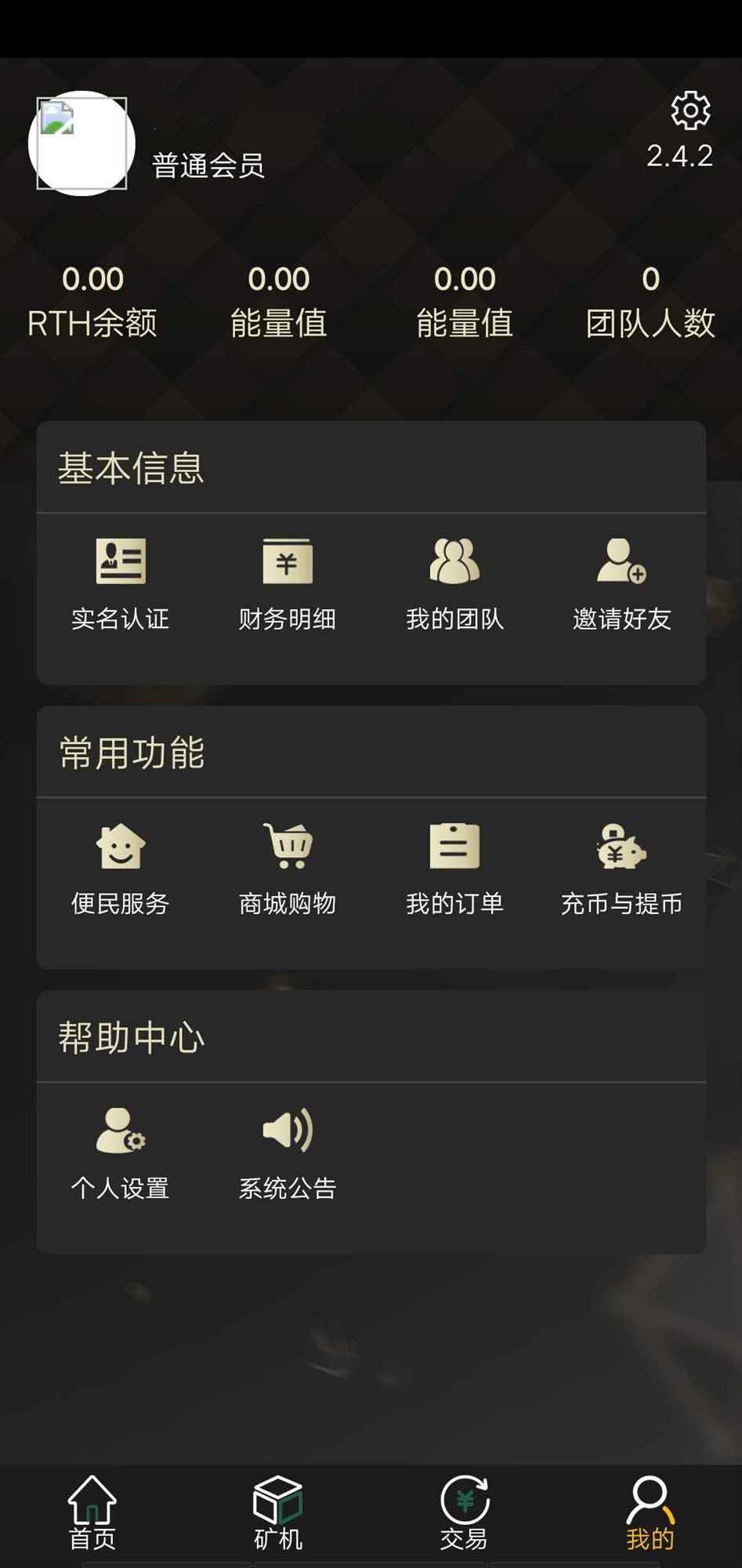Open 充币与提币 deposit and withdraw
742x1568 pixels.
(x=622, y=870)
